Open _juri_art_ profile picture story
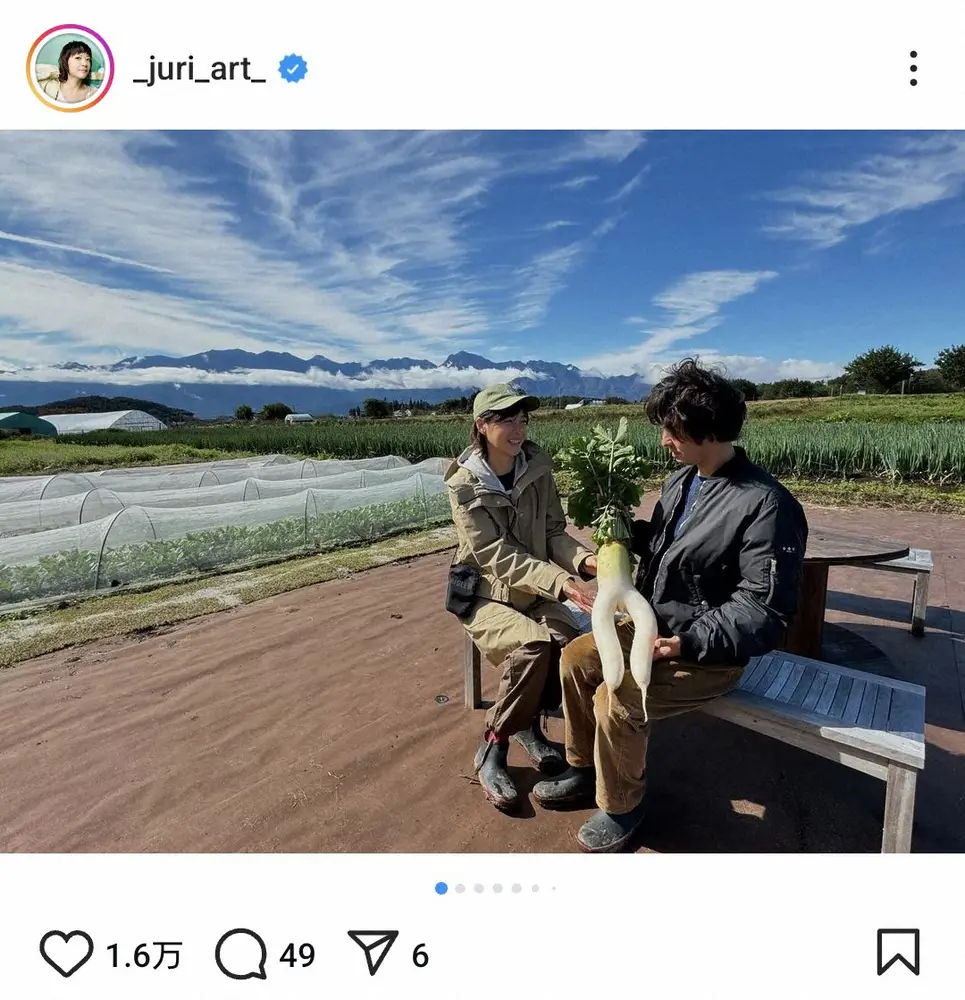965x1000 pixels. (70, 68)
